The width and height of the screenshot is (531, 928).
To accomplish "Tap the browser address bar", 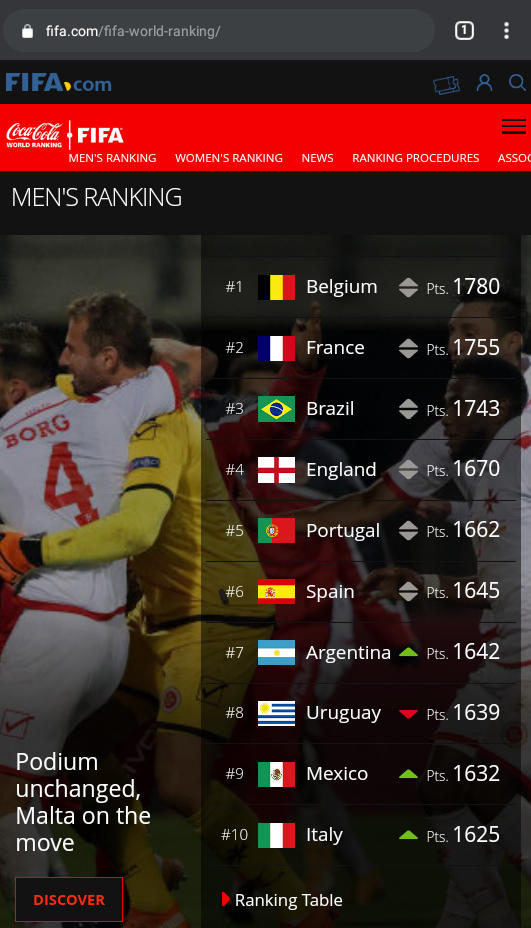I will 219,31.
